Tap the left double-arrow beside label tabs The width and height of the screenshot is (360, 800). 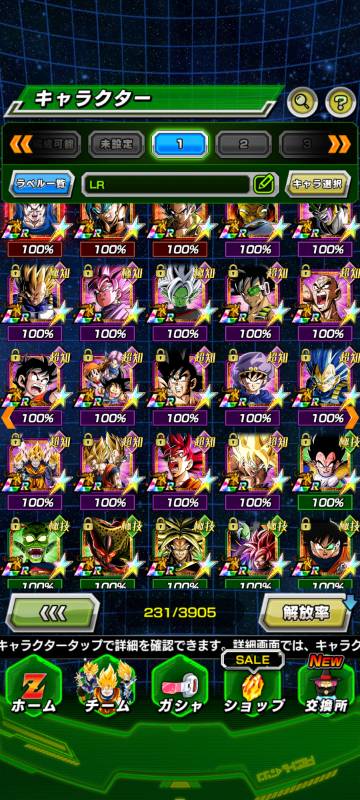20,144
